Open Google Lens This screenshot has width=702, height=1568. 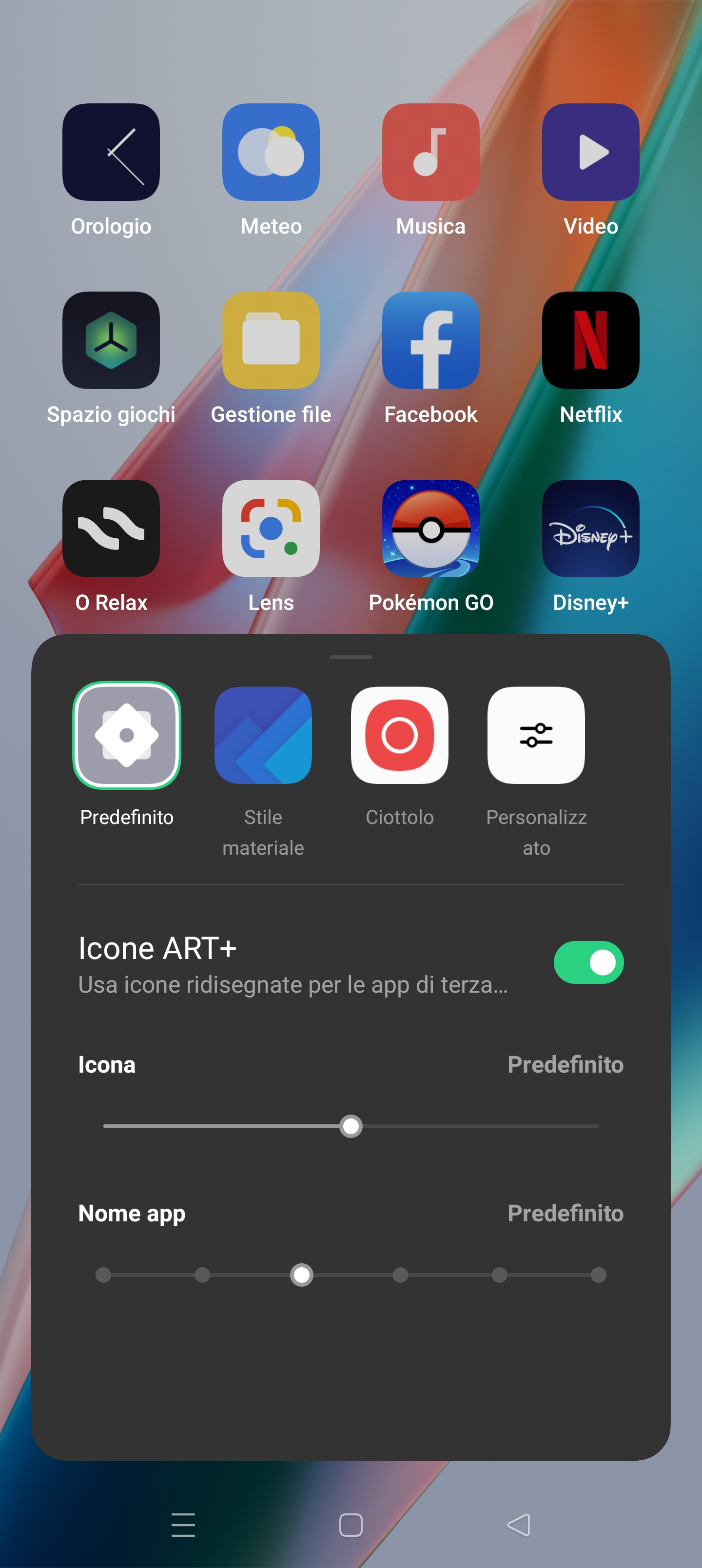(x=271, y=529)
